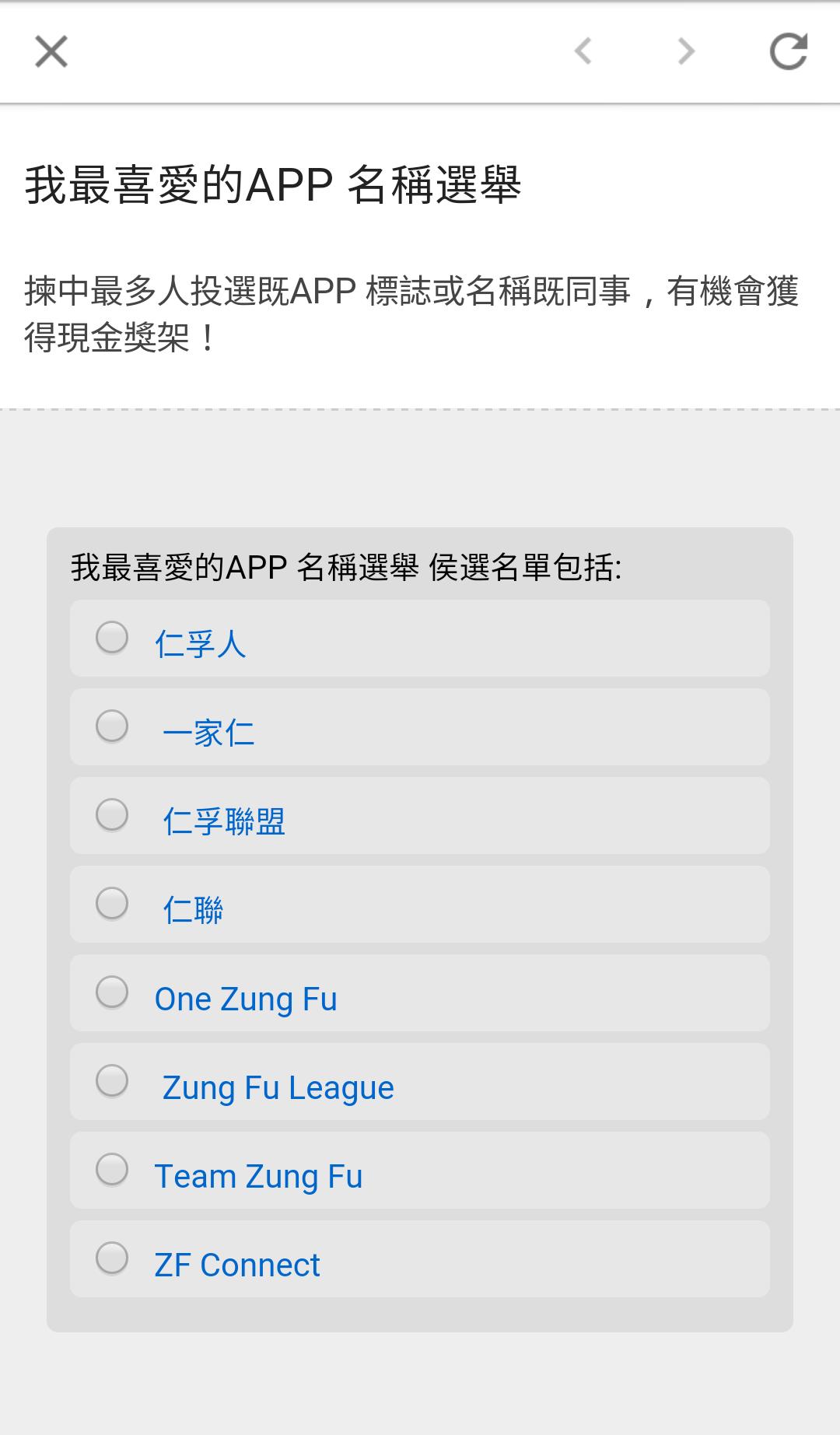Select the 仁孚人 option

pos(112,638)
